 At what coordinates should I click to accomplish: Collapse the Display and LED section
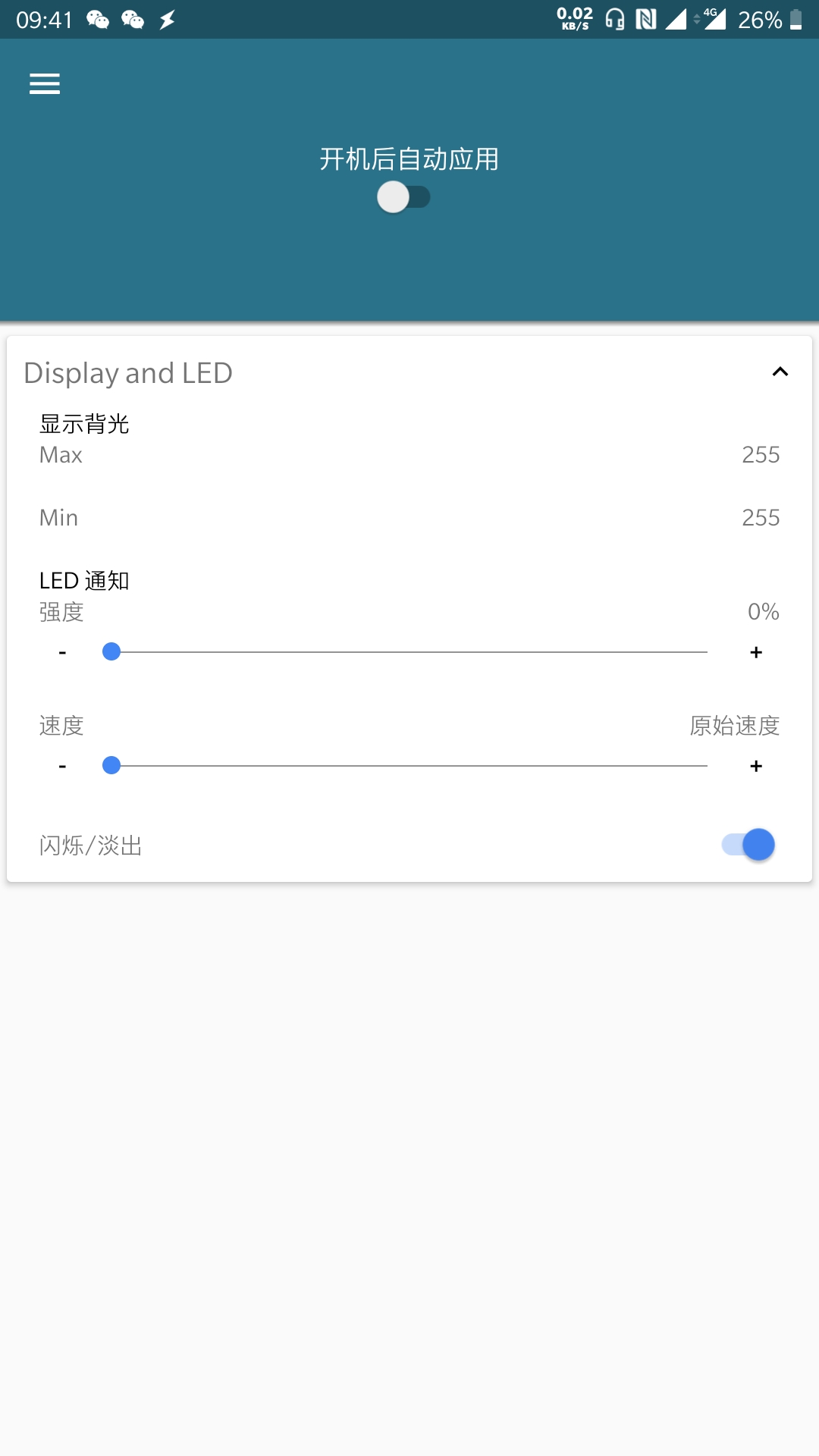click(780, 372)
